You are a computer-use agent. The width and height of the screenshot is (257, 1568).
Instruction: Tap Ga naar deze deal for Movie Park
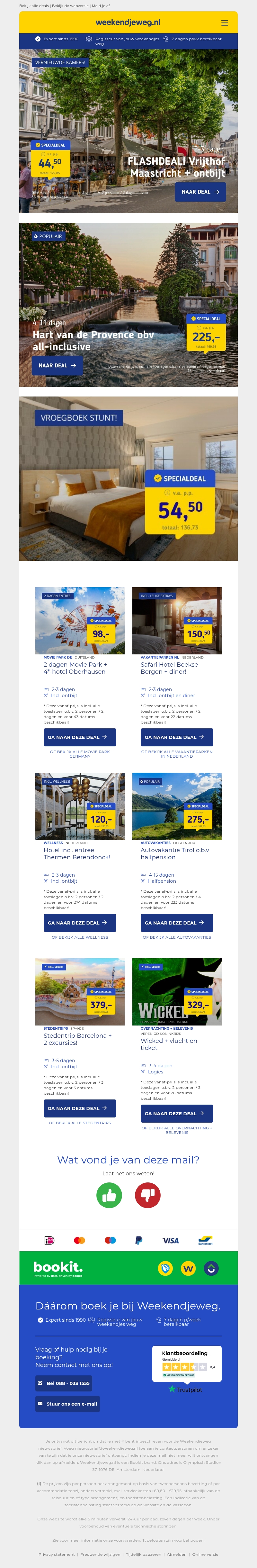coord(80,737)
